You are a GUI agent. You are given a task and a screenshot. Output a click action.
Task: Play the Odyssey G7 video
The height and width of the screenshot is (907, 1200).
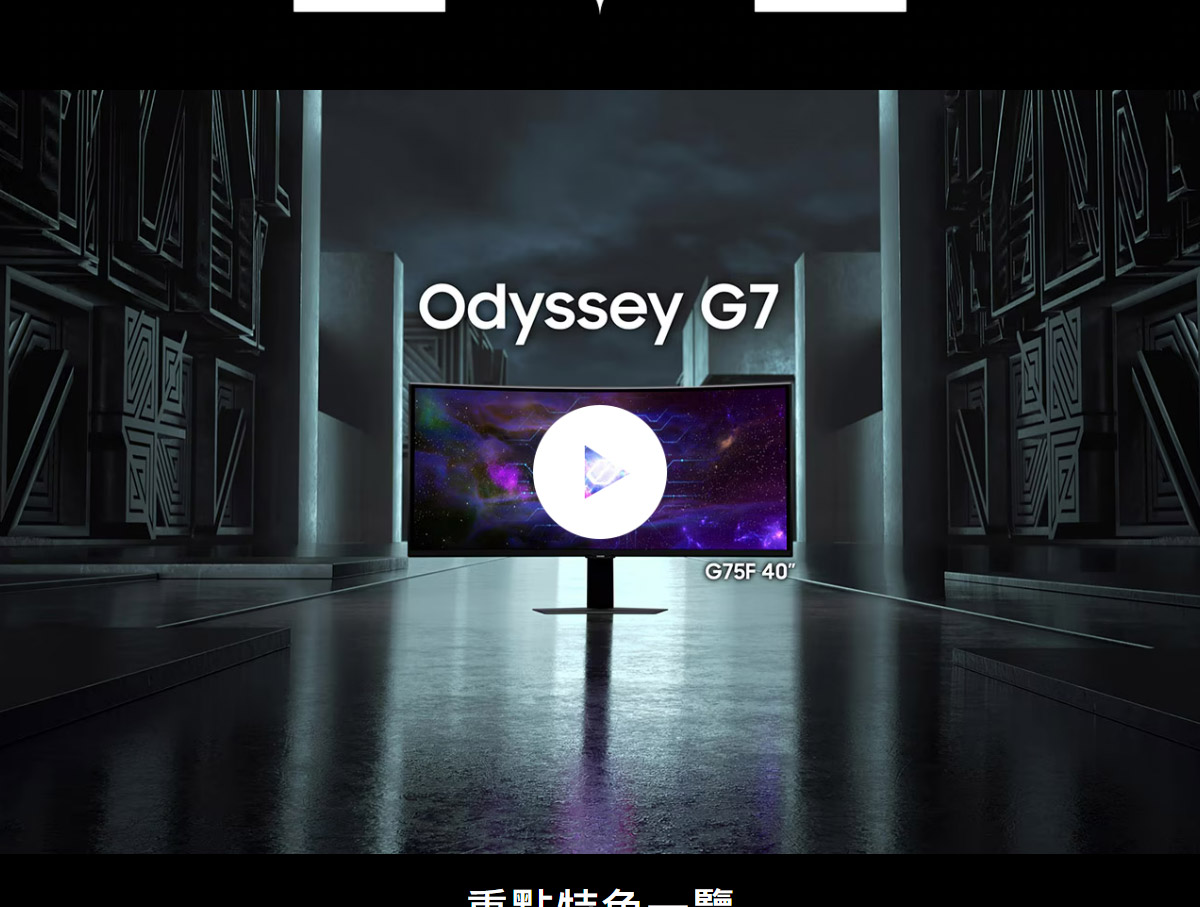pos(599,472)
